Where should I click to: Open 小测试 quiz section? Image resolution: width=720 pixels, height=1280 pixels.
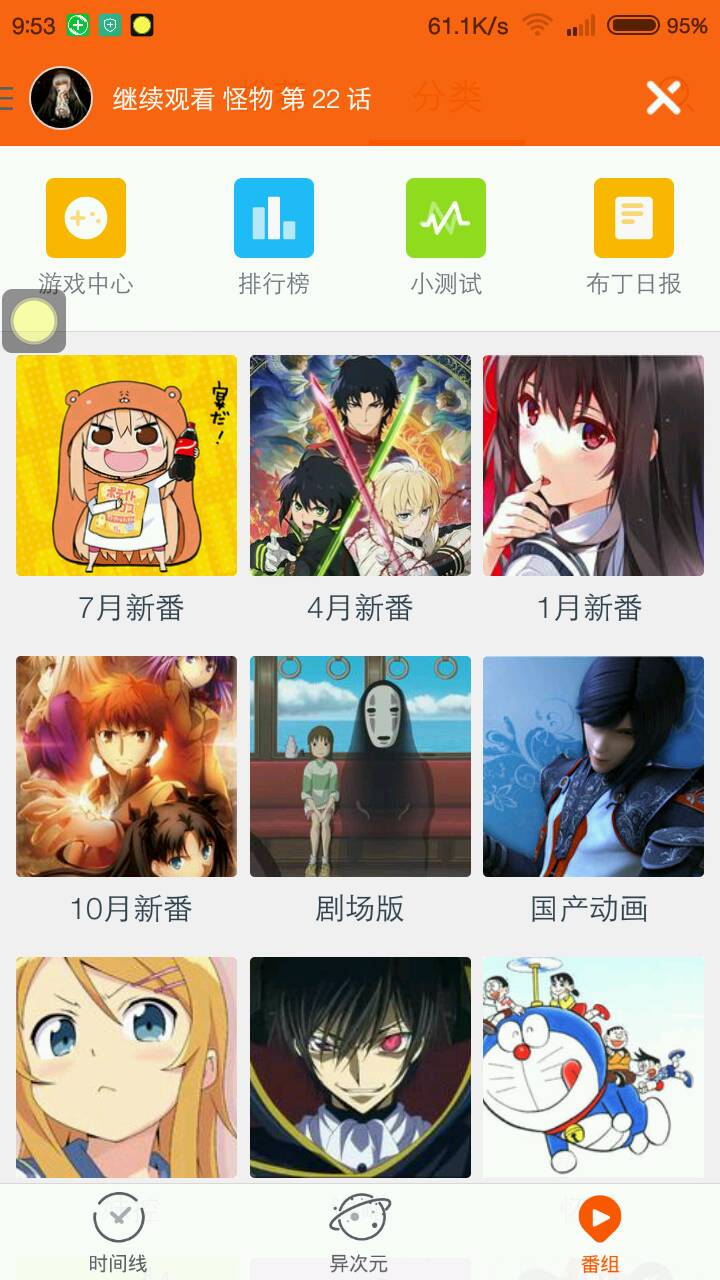[446, 218]
